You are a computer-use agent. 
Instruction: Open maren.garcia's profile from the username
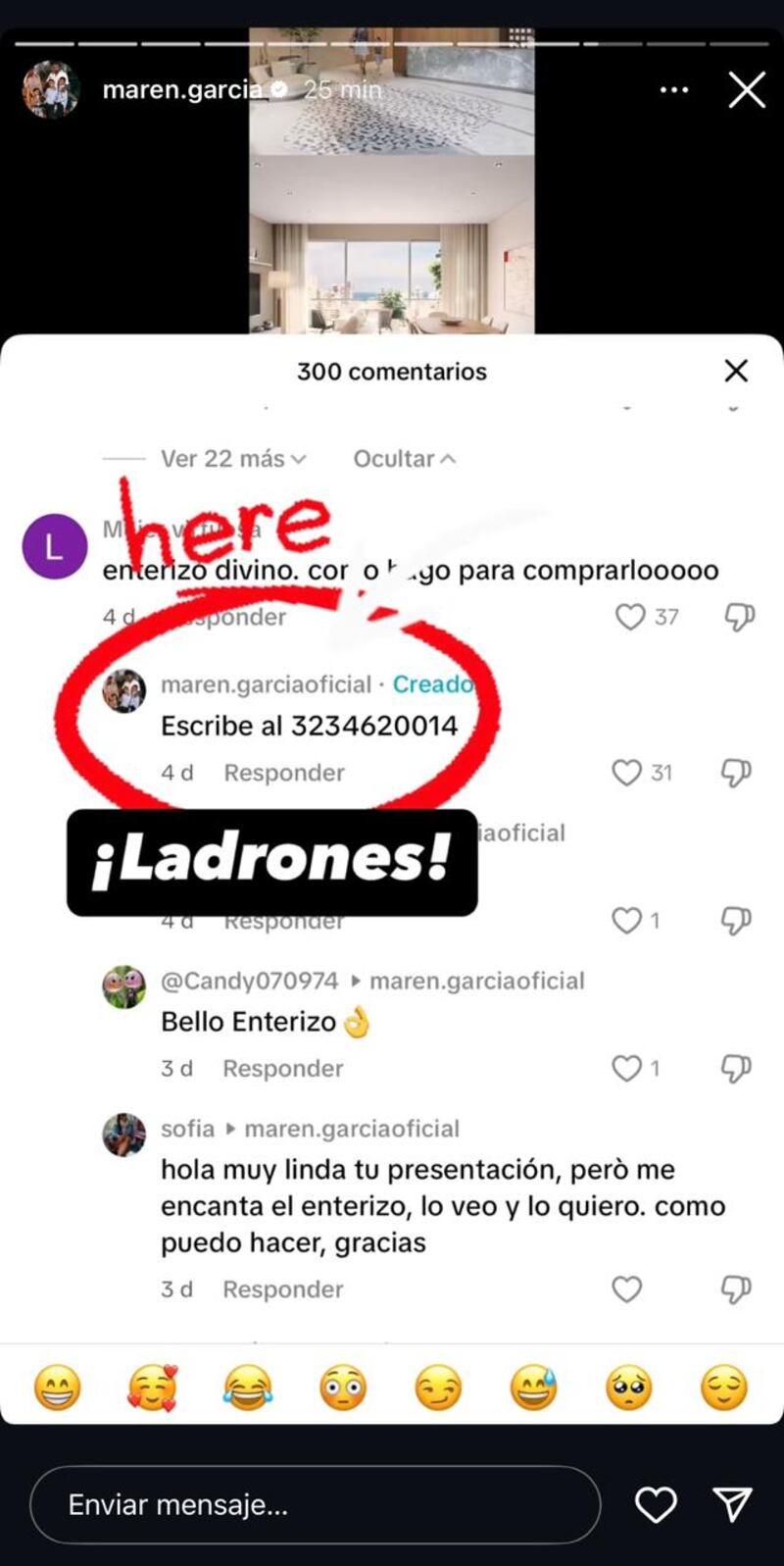[x=182, y=90]
